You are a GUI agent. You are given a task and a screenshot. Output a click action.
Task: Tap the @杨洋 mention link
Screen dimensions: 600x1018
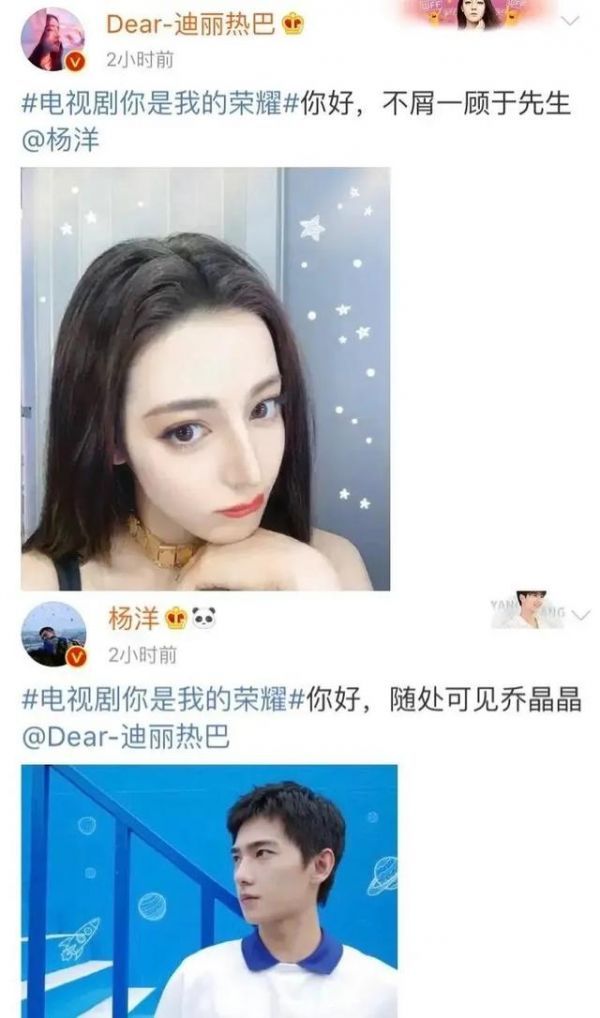61,140
